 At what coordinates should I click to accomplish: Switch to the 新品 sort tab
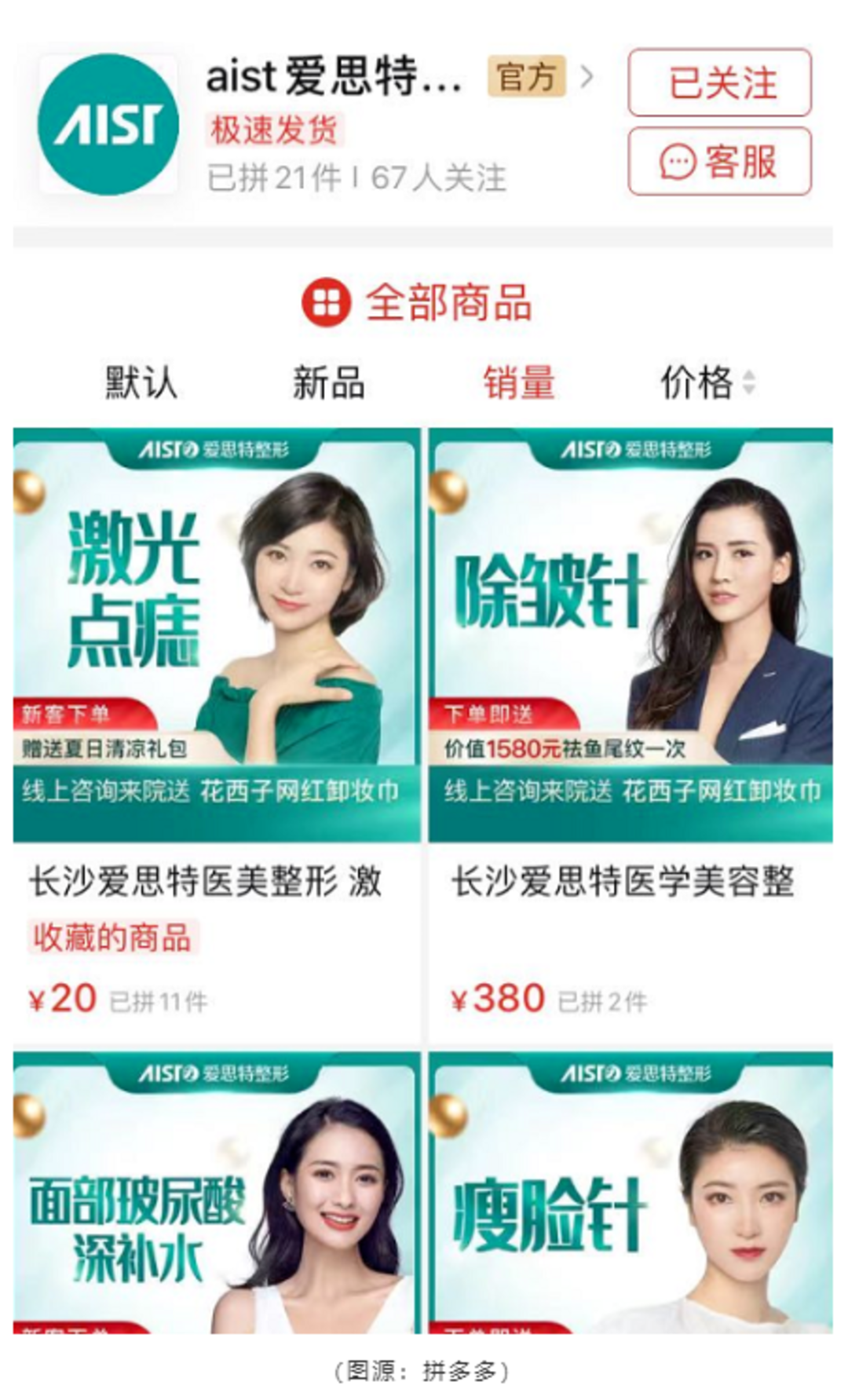point(328,382)
